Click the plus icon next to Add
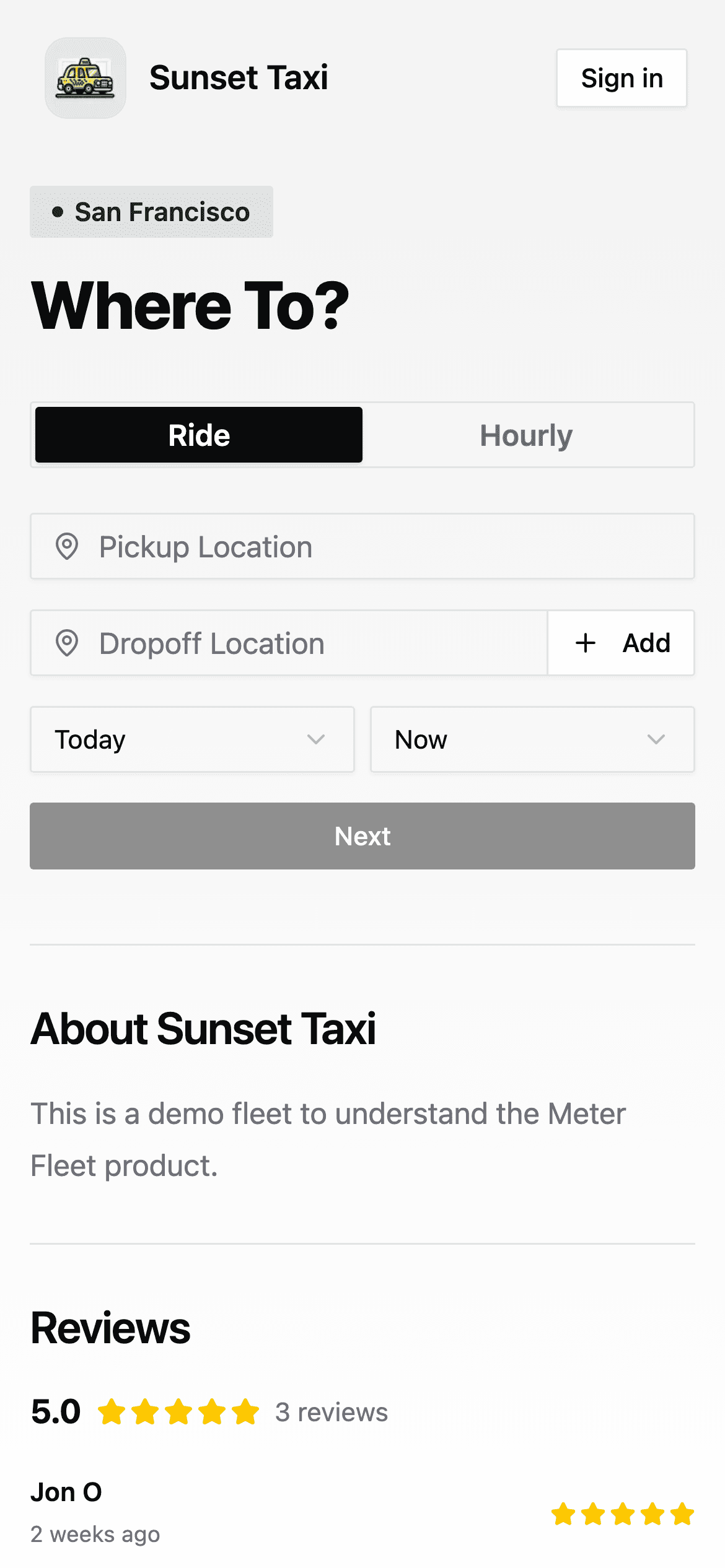The image size is (725, 1568). (585, 643)
